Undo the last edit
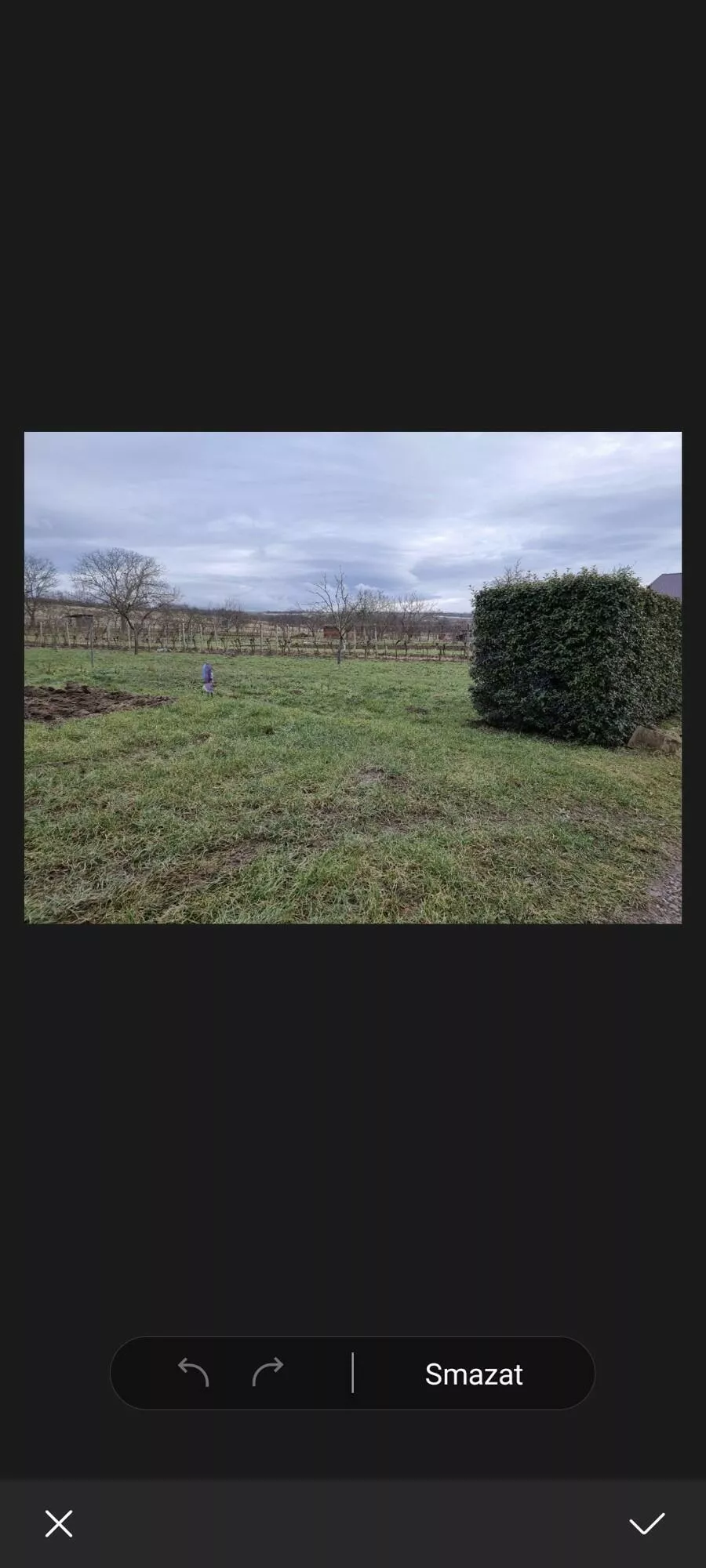Viewport: 706px width, 1568px height. [193, 1373]
